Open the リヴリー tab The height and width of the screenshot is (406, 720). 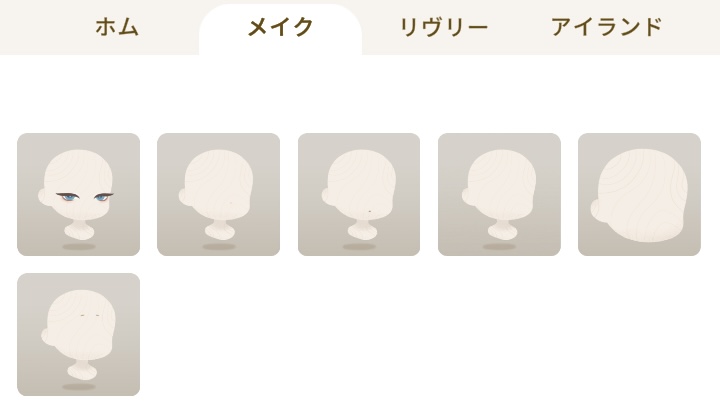[x=443, y=27]
